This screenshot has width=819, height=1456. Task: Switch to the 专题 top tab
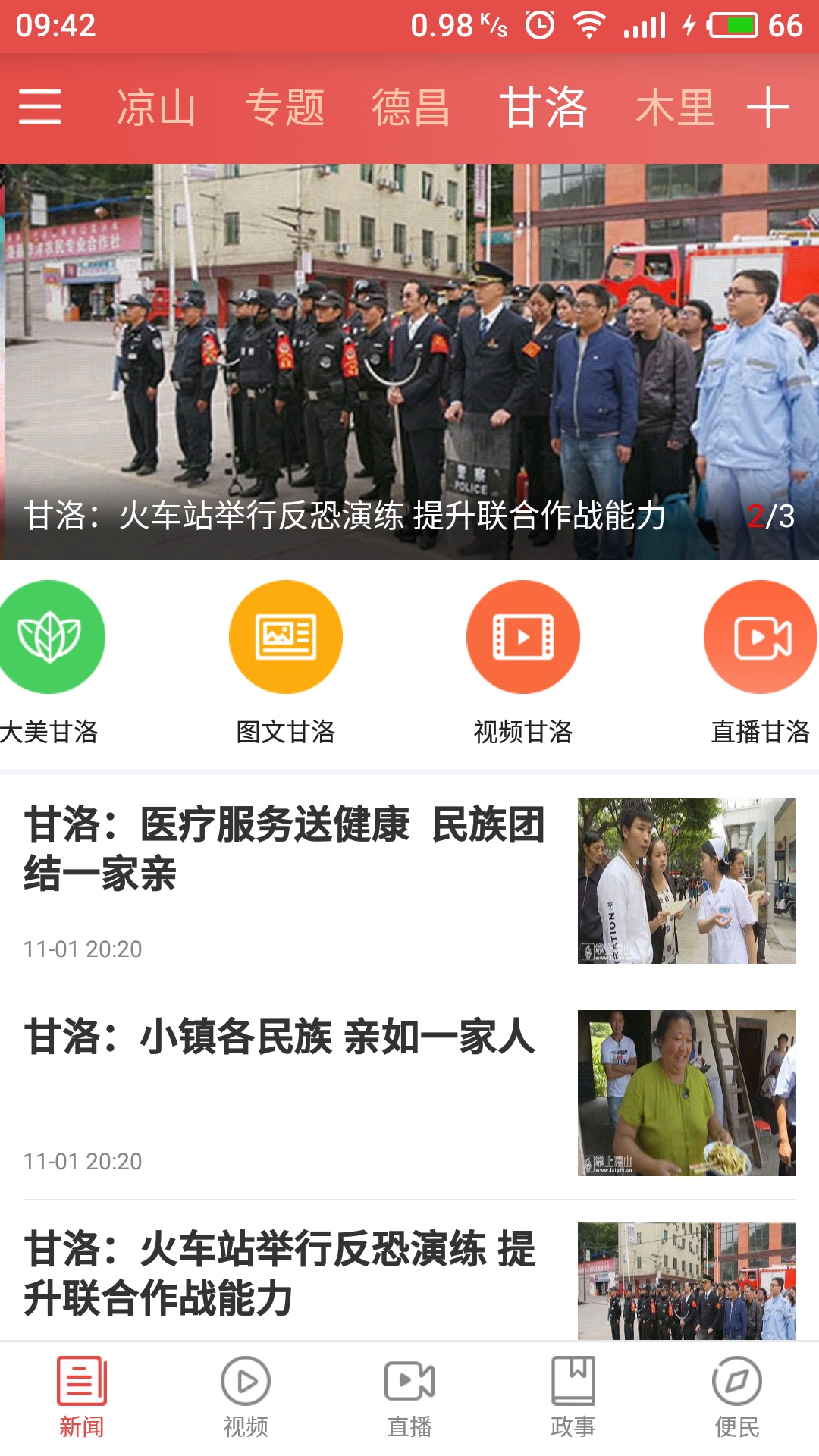click(x=284, y=107)
